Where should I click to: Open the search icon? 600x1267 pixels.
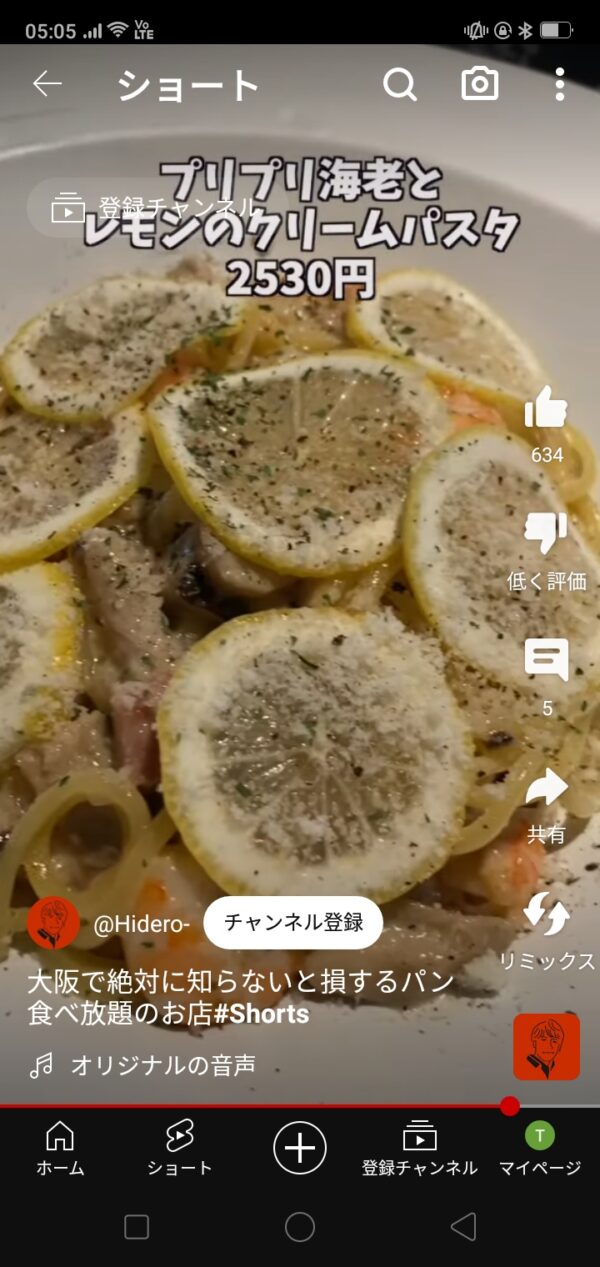(399, 85)
